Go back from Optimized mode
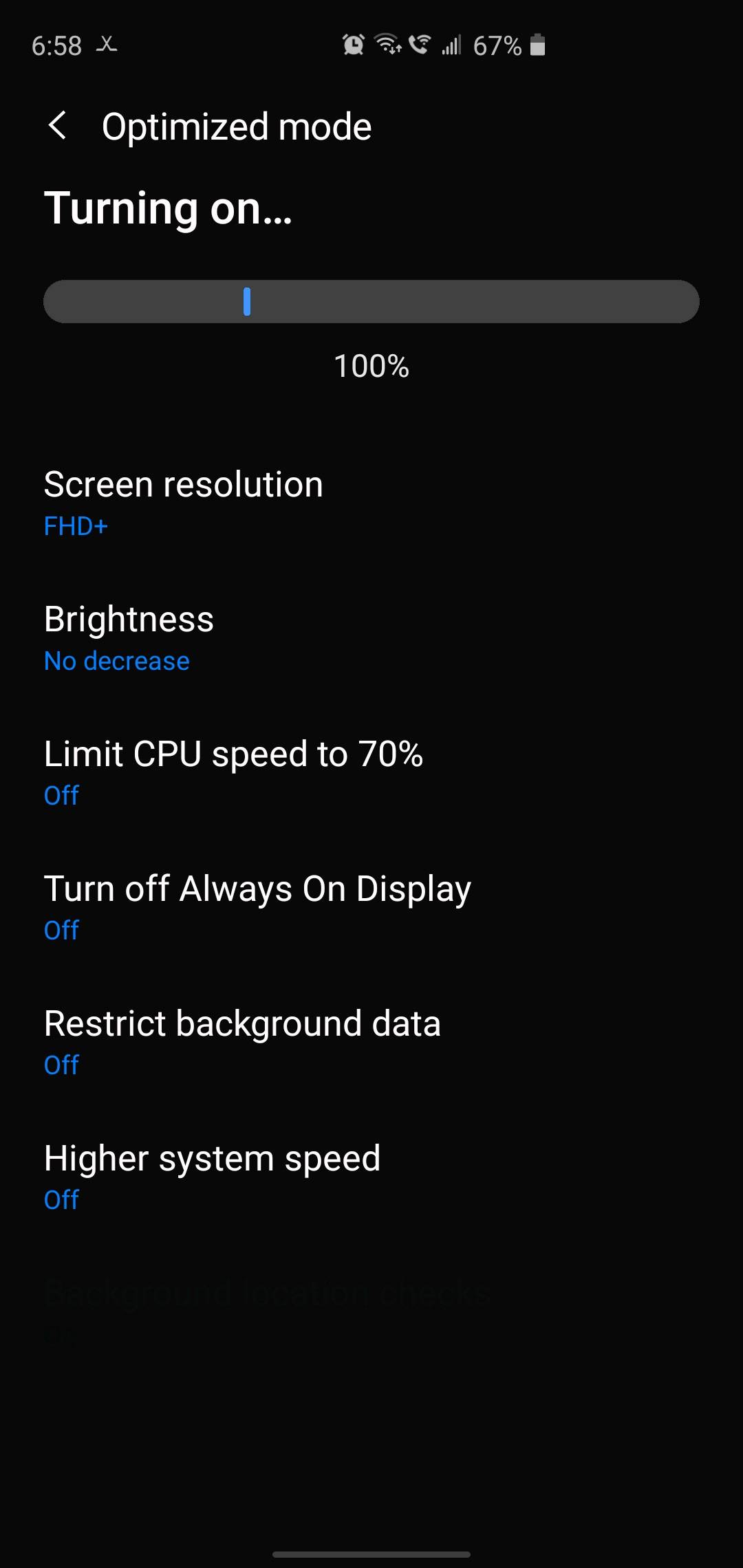The image size is (743, 1568). [x=58, y=126]
